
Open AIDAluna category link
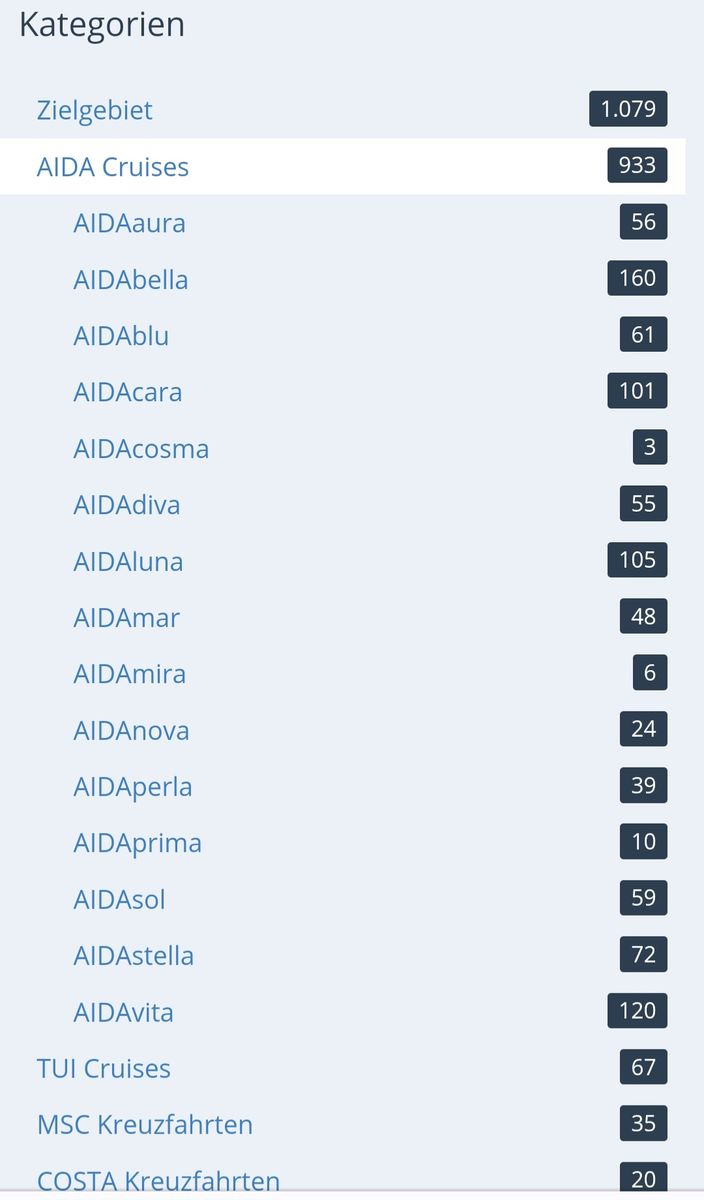128,562
